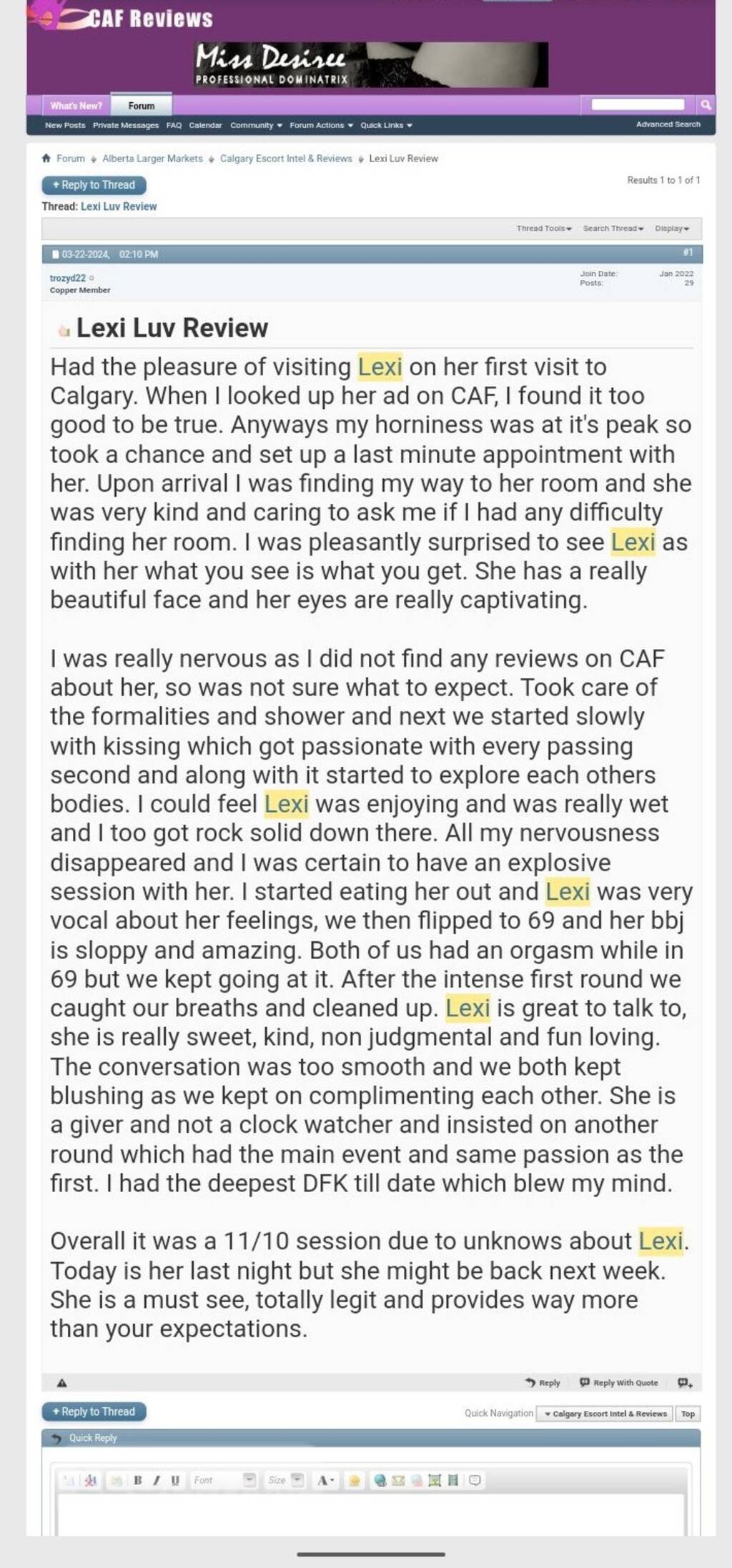Open the Display dropdown
Image resolution: width=732 pixels, height=1568 pixels.
[672, 229]
